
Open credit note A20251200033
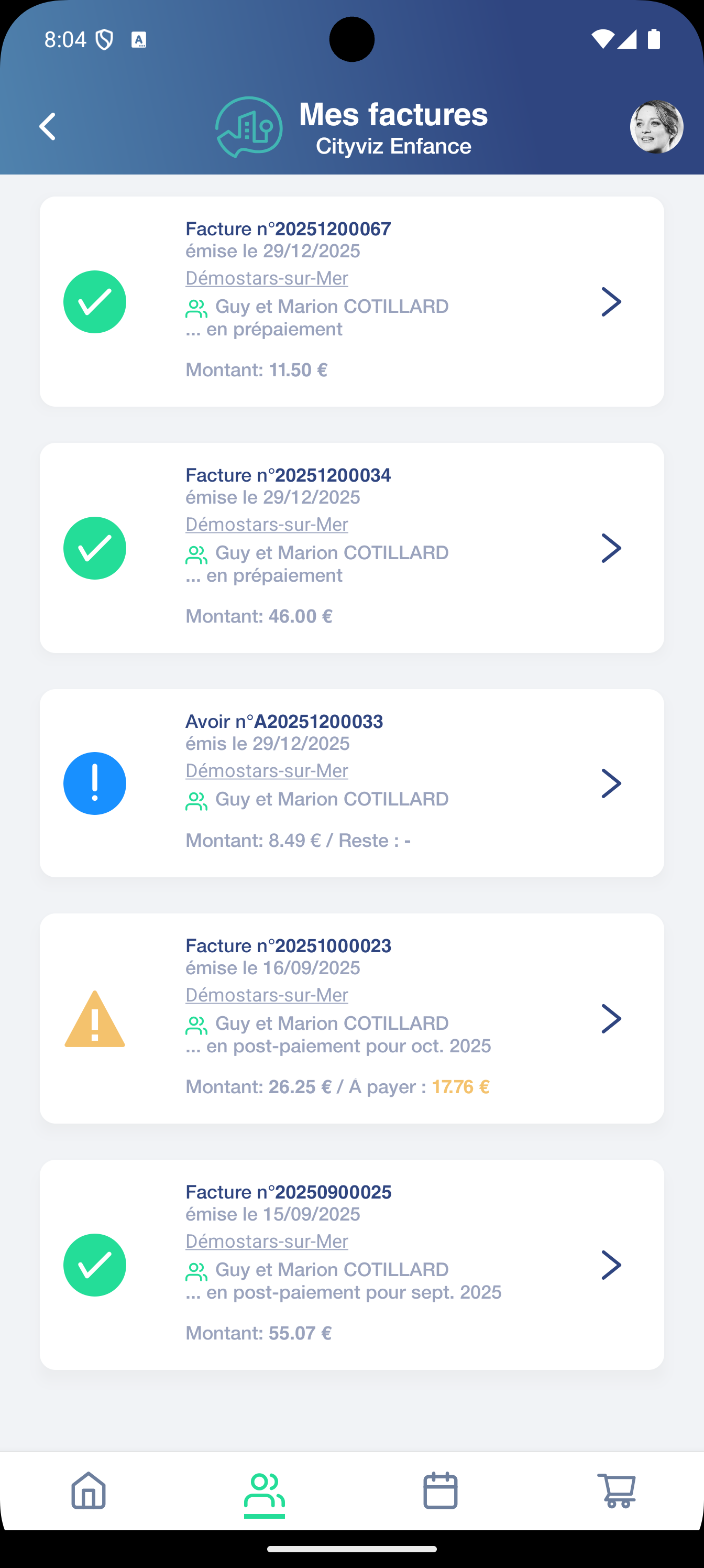pos(611,783)
